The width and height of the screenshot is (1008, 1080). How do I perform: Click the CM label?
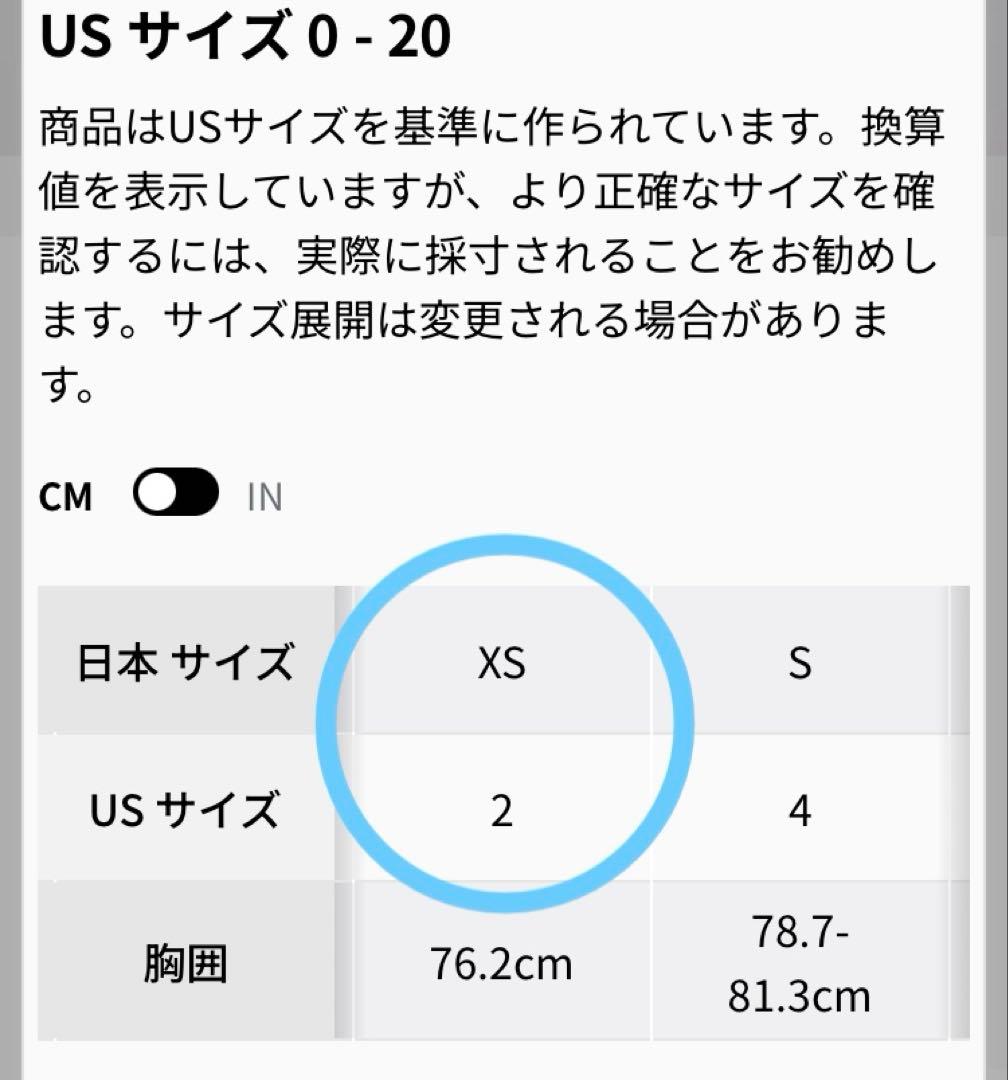pos(65,494)
